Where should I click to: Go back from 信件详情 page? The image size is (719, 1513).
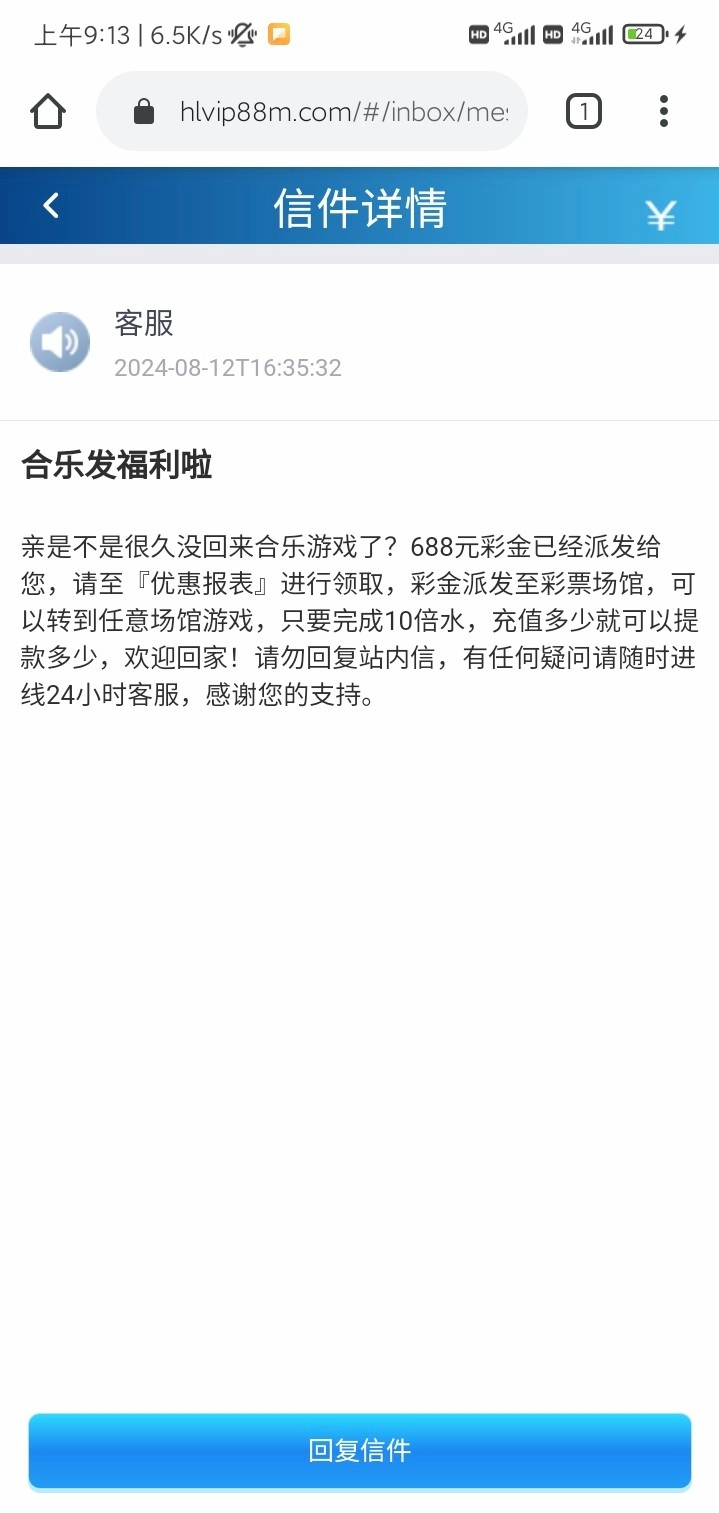(51, 206)
